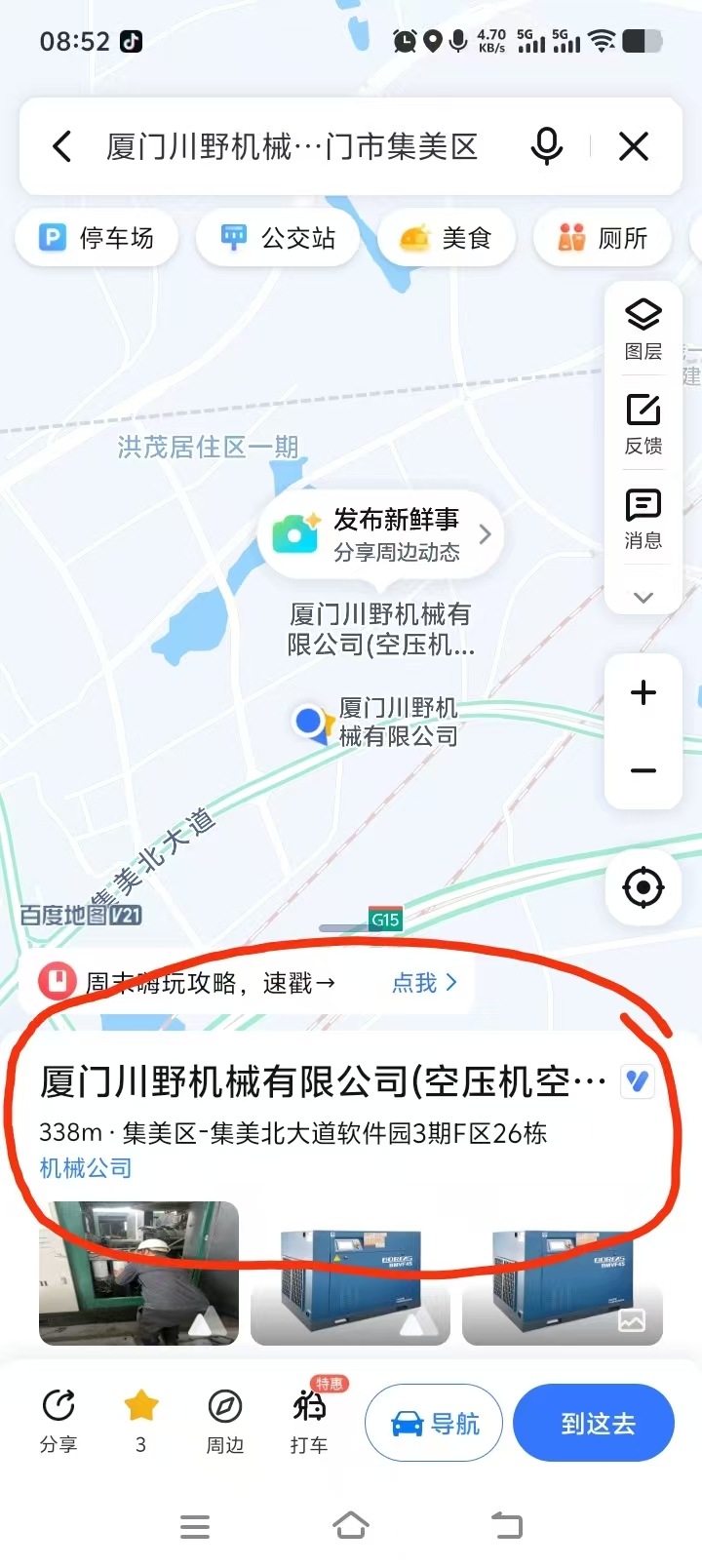Tap the map zoom-in plus control

pos(642,692)
